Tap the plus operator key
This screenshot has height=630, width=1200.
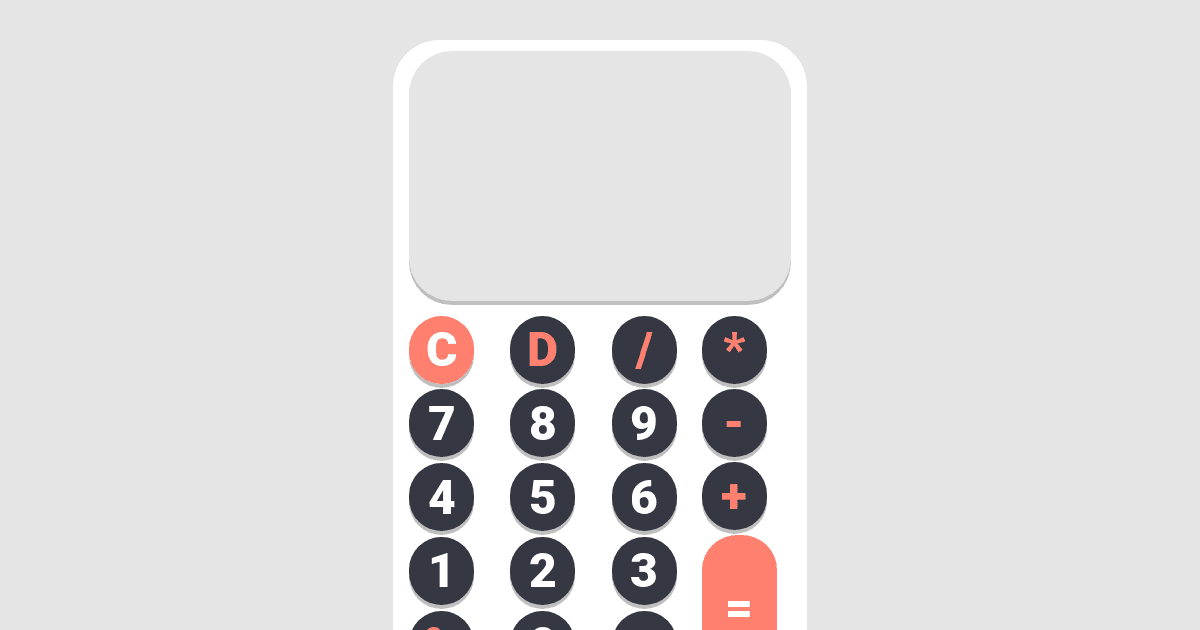(x=734, y=496)
